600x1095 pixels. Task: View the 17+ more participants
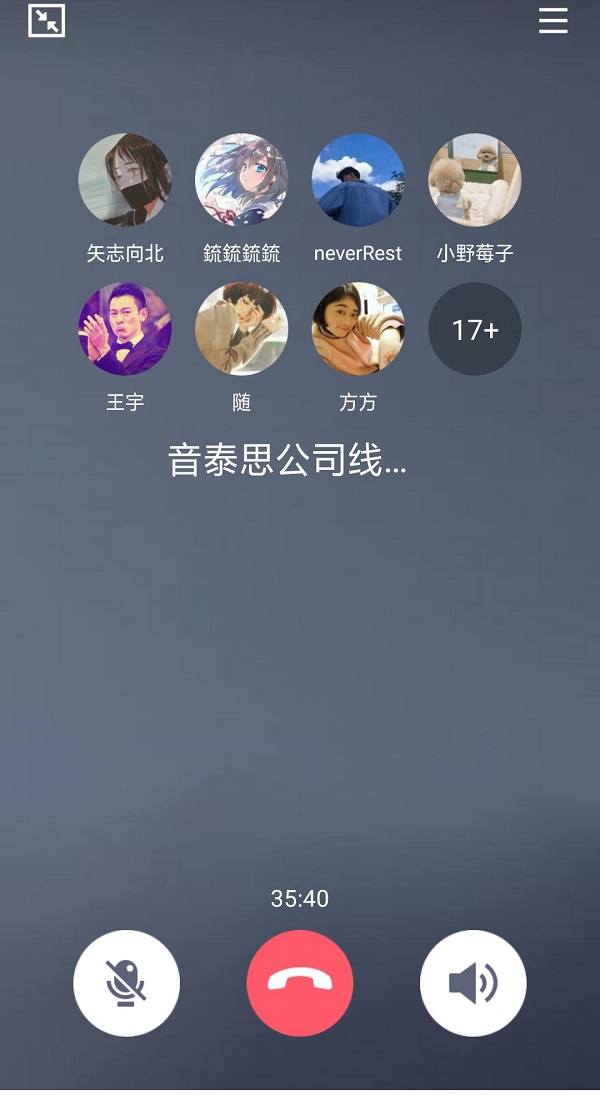(x=475, y=329)
